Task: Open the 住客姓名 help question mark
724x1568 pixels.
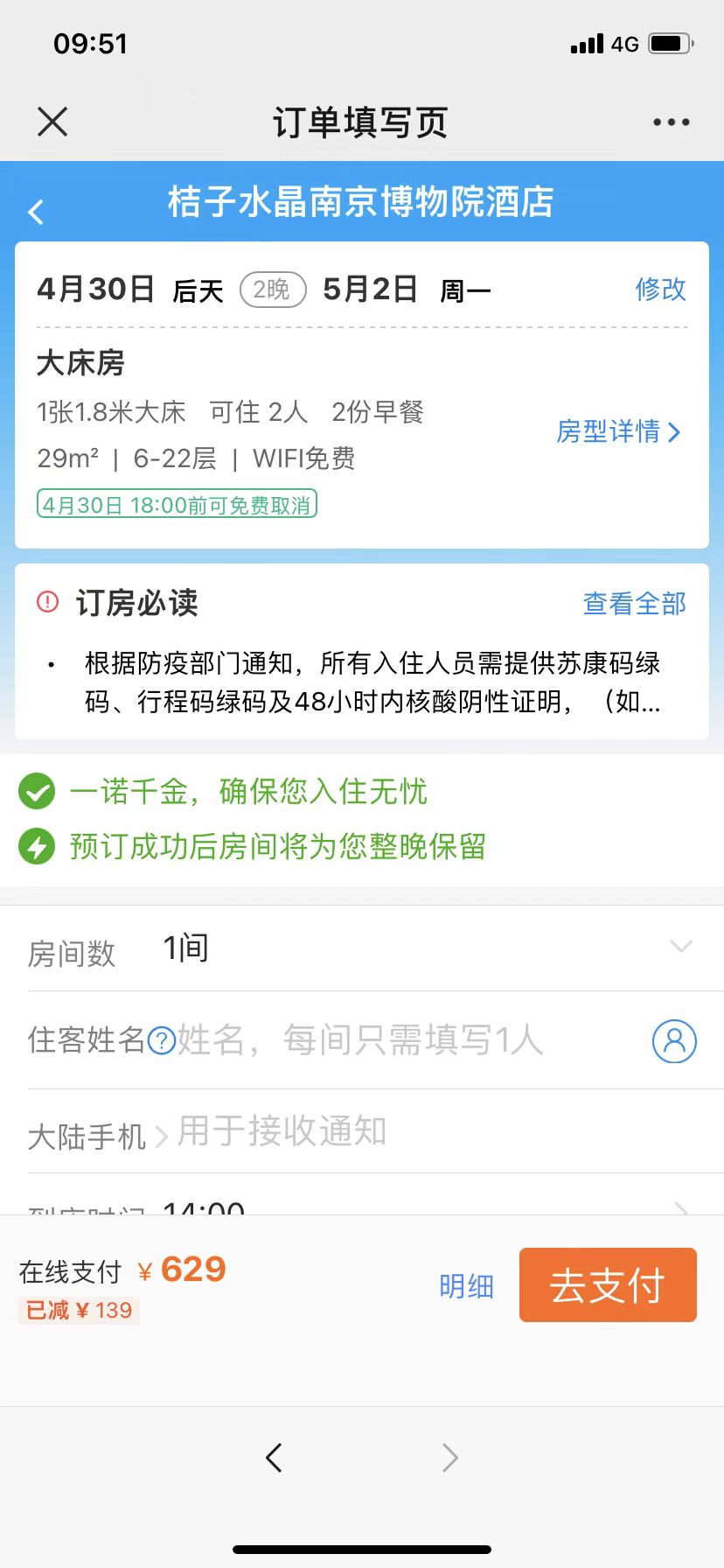Action: [161, 1041]
